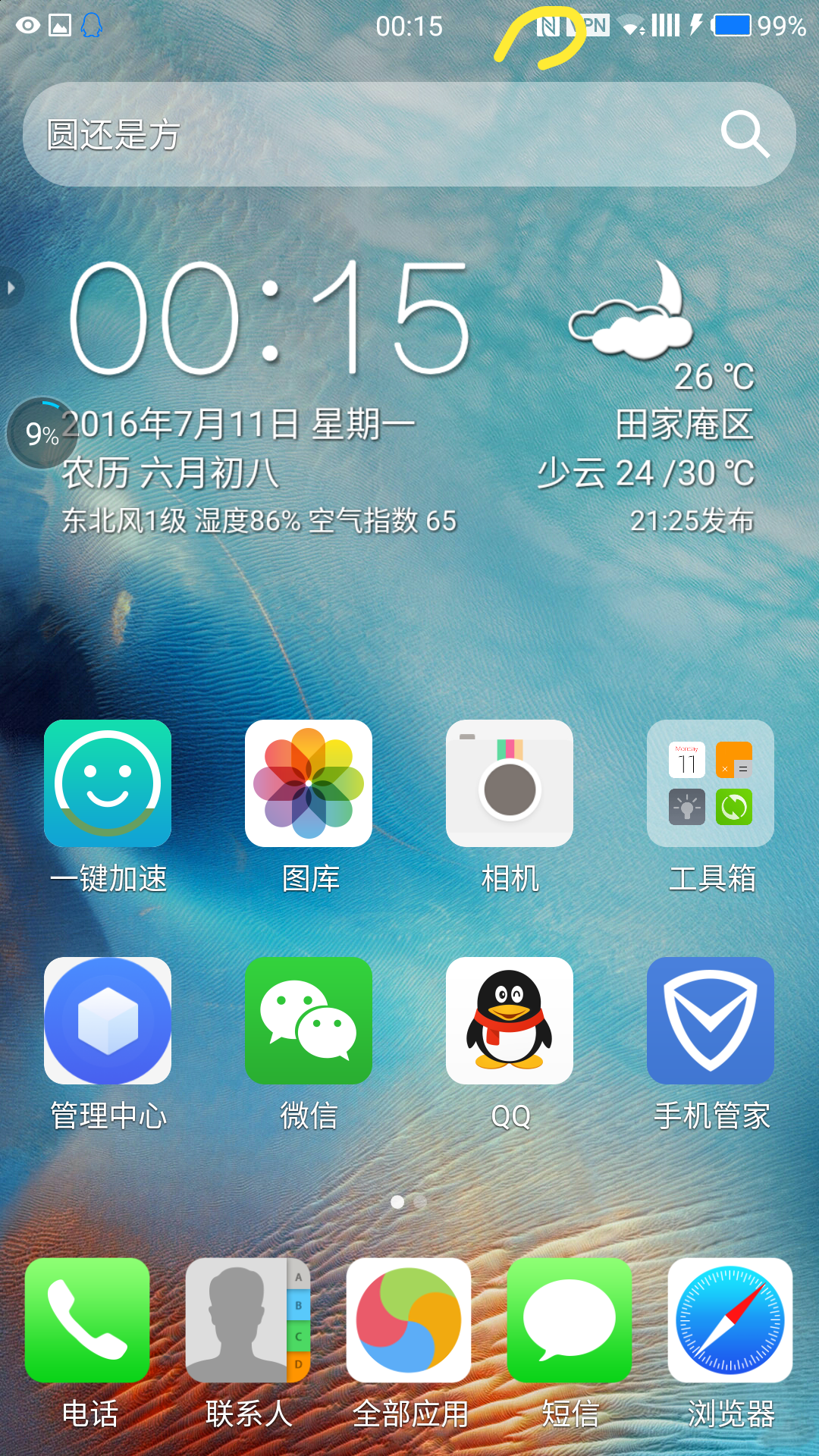The height and width of the screenshot is (1456, 819).
Task: Open 全部应用 app drawer
Action: (x=409, y=1320)
